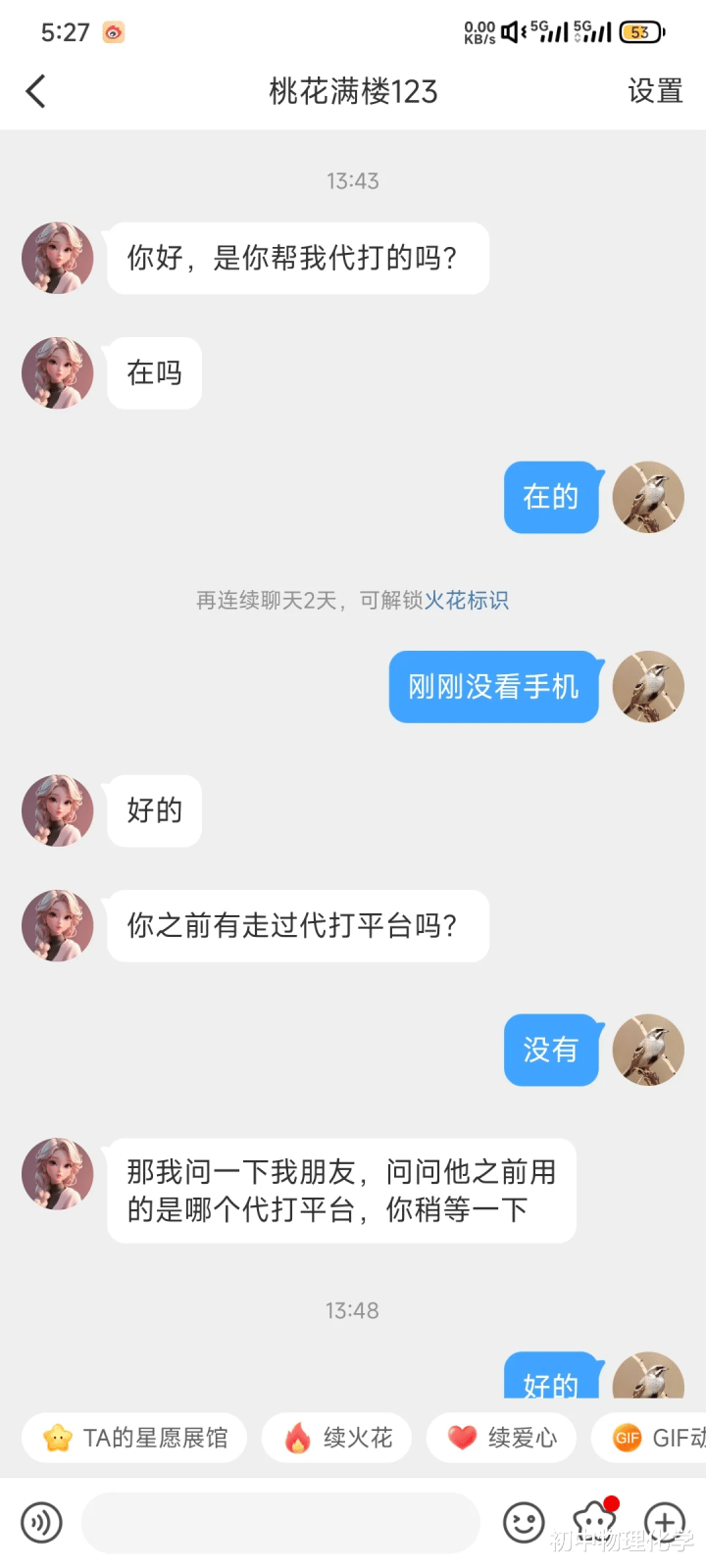Open the plus attachment menu
The height and width of the screenshot is (1568, 706).
[665, 1523]
